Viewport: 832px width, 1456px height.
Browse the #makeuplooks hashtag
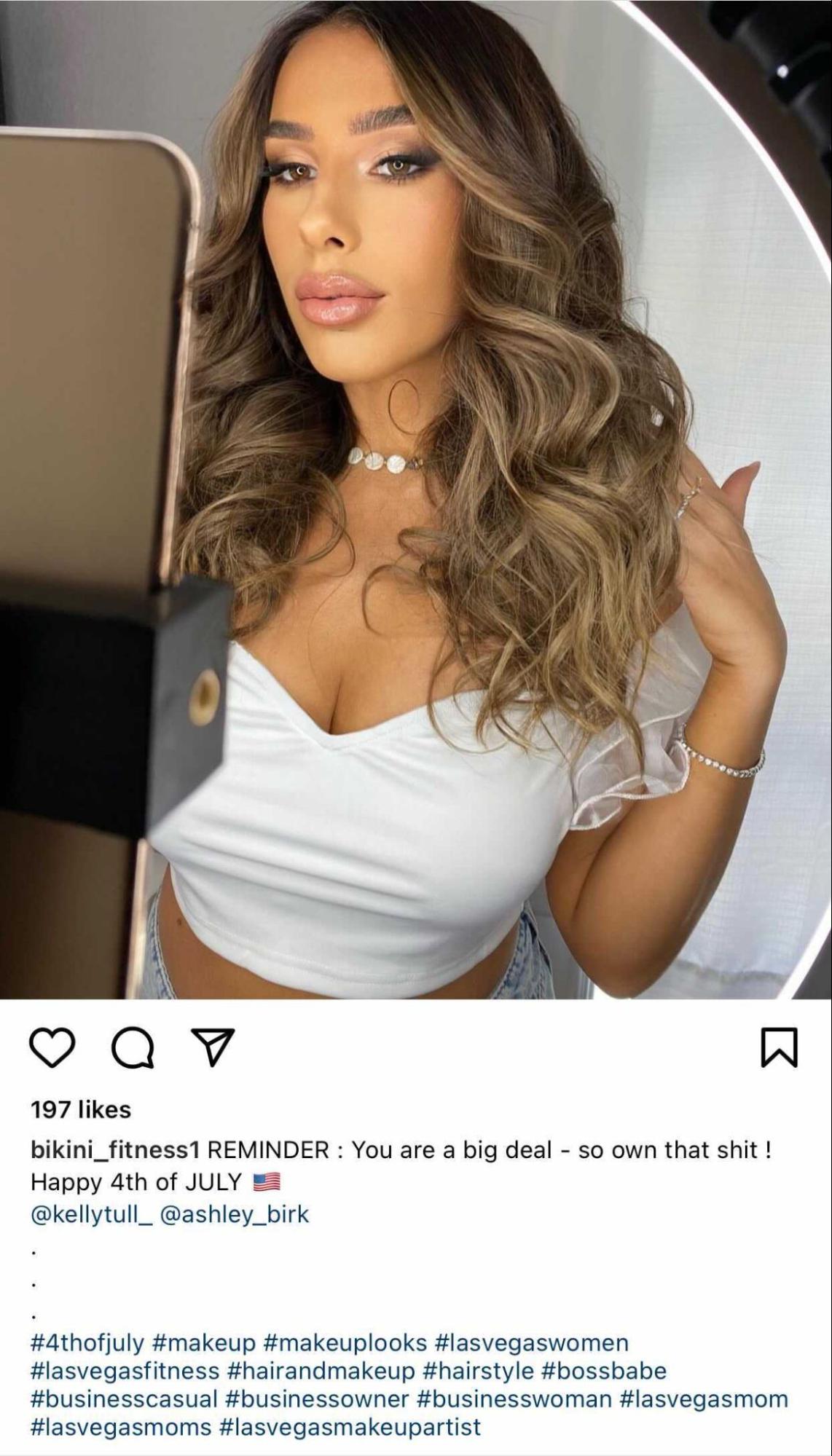click(x=345, y=1342)
